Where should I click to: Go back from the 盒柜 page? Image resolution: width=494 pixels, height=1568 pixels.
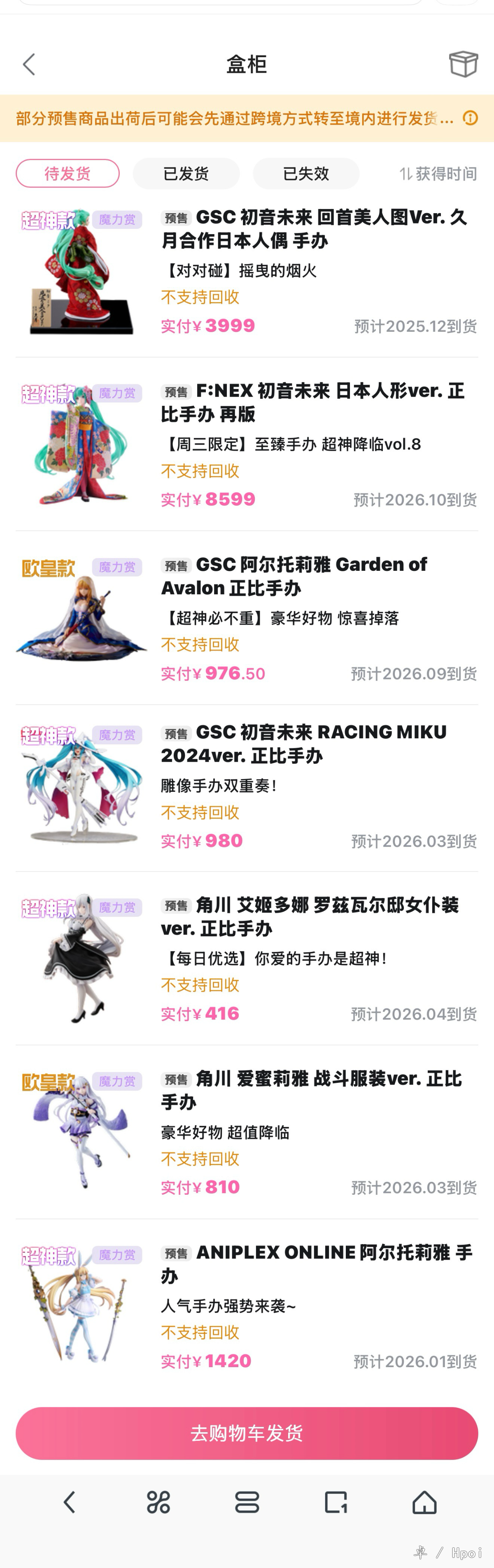(29, 64)
